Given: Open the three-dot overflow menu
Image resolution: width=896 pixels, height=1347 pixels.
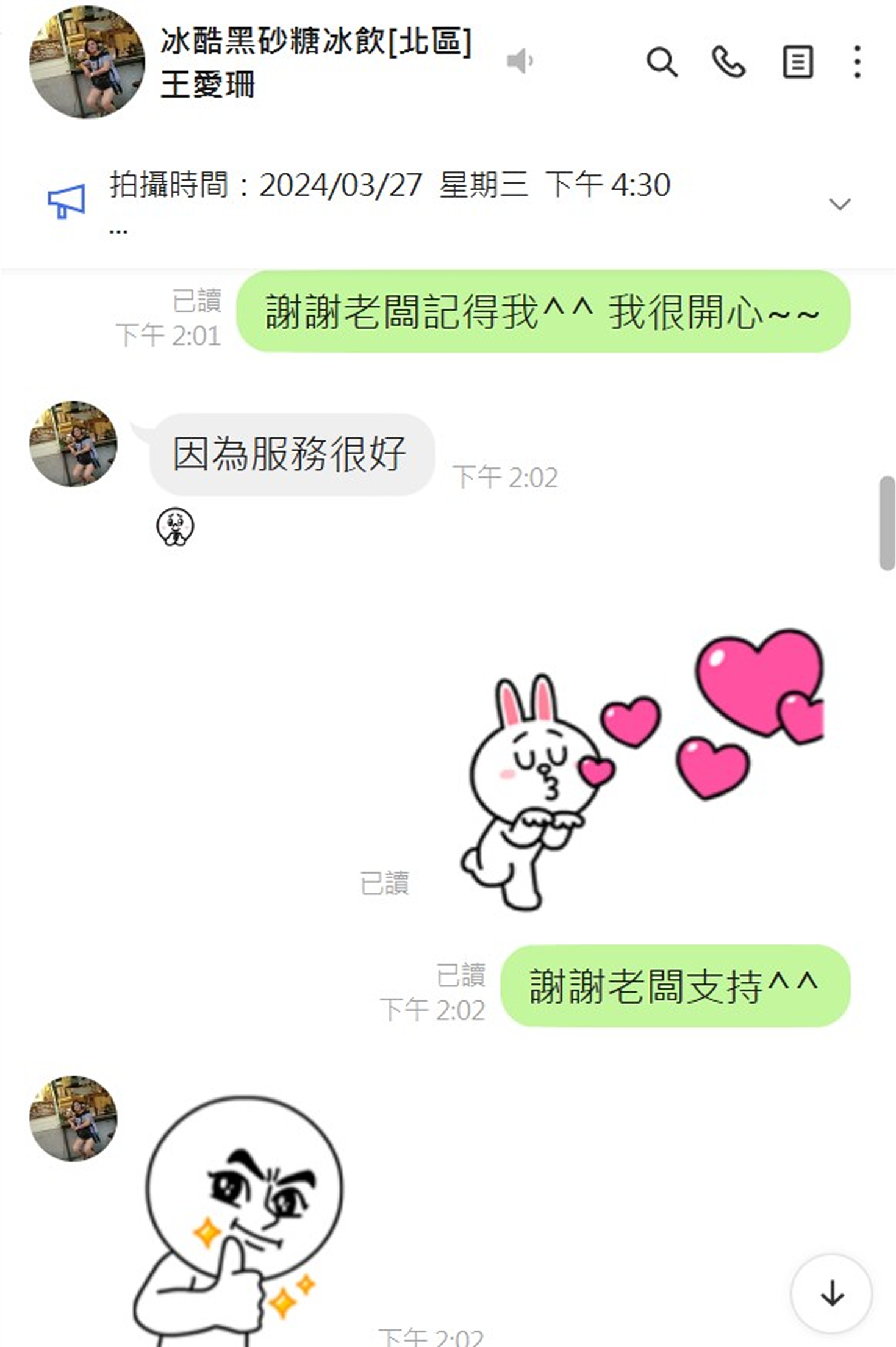Looking at the screenshot, I should click(857, 62).
